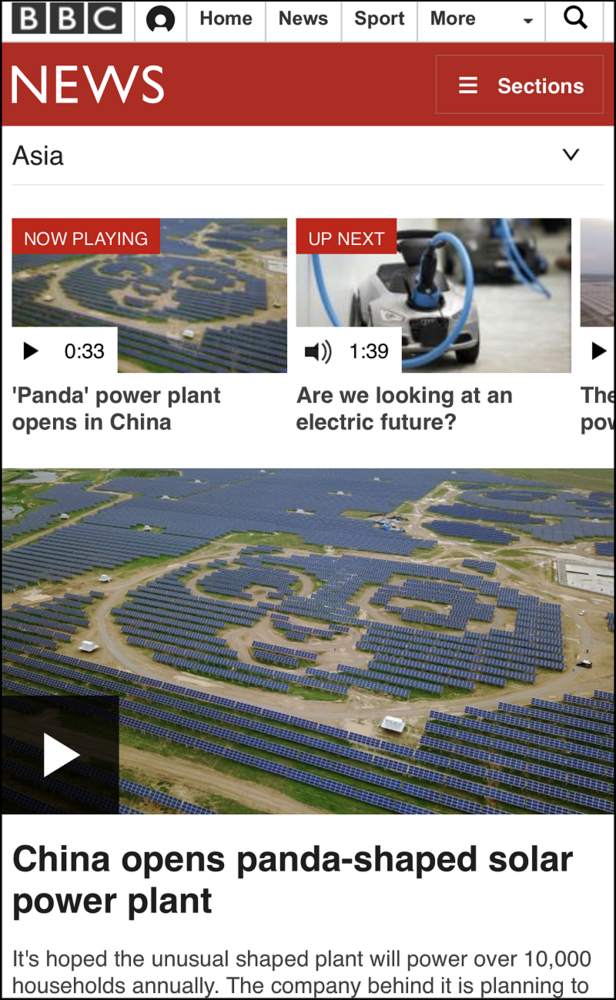Viewport: 616px width, 1000px height.
Task: Go to the Home link
Action: pyautogui.click(x=225, y=19)
